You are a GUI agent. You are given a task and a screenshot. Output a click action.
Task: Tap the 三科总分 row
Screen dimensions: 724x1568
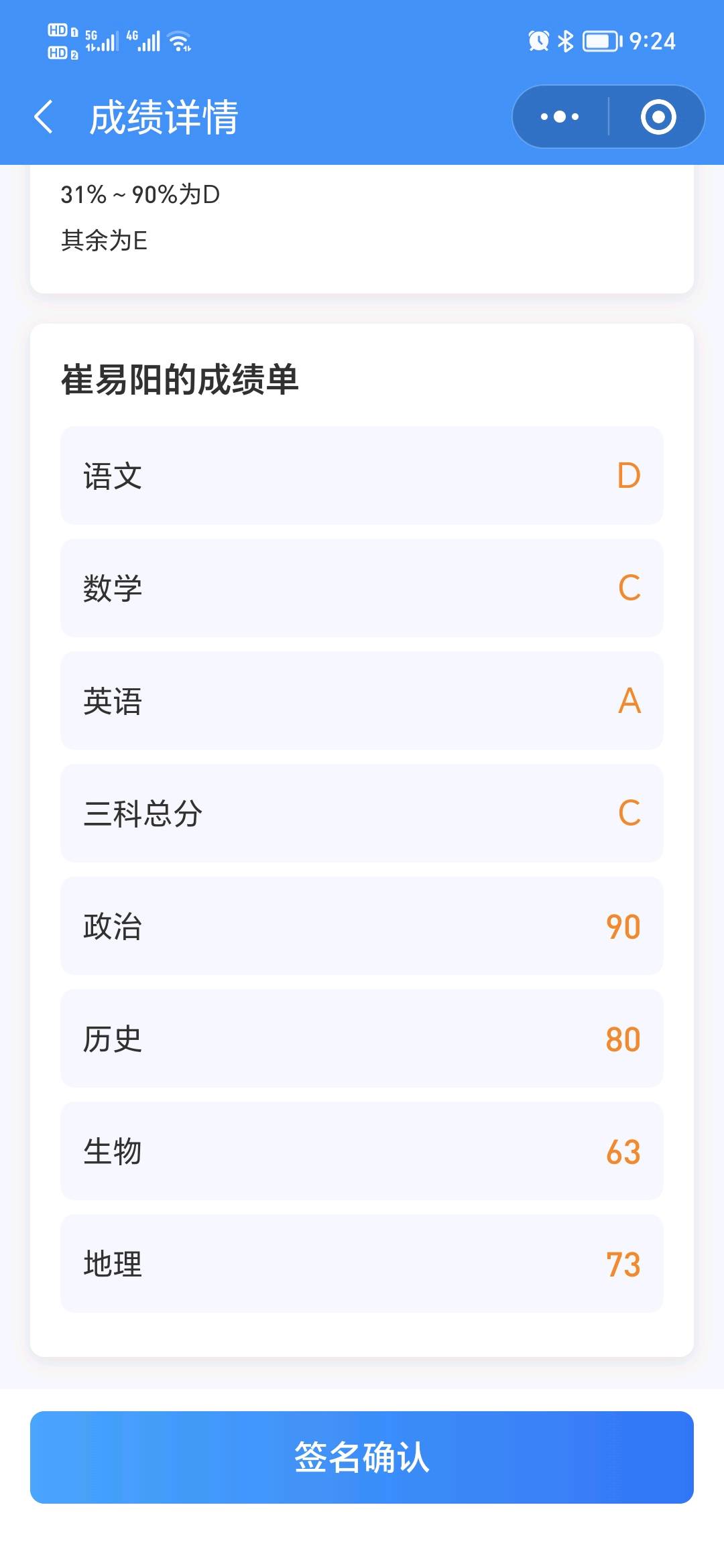(362, 813)
